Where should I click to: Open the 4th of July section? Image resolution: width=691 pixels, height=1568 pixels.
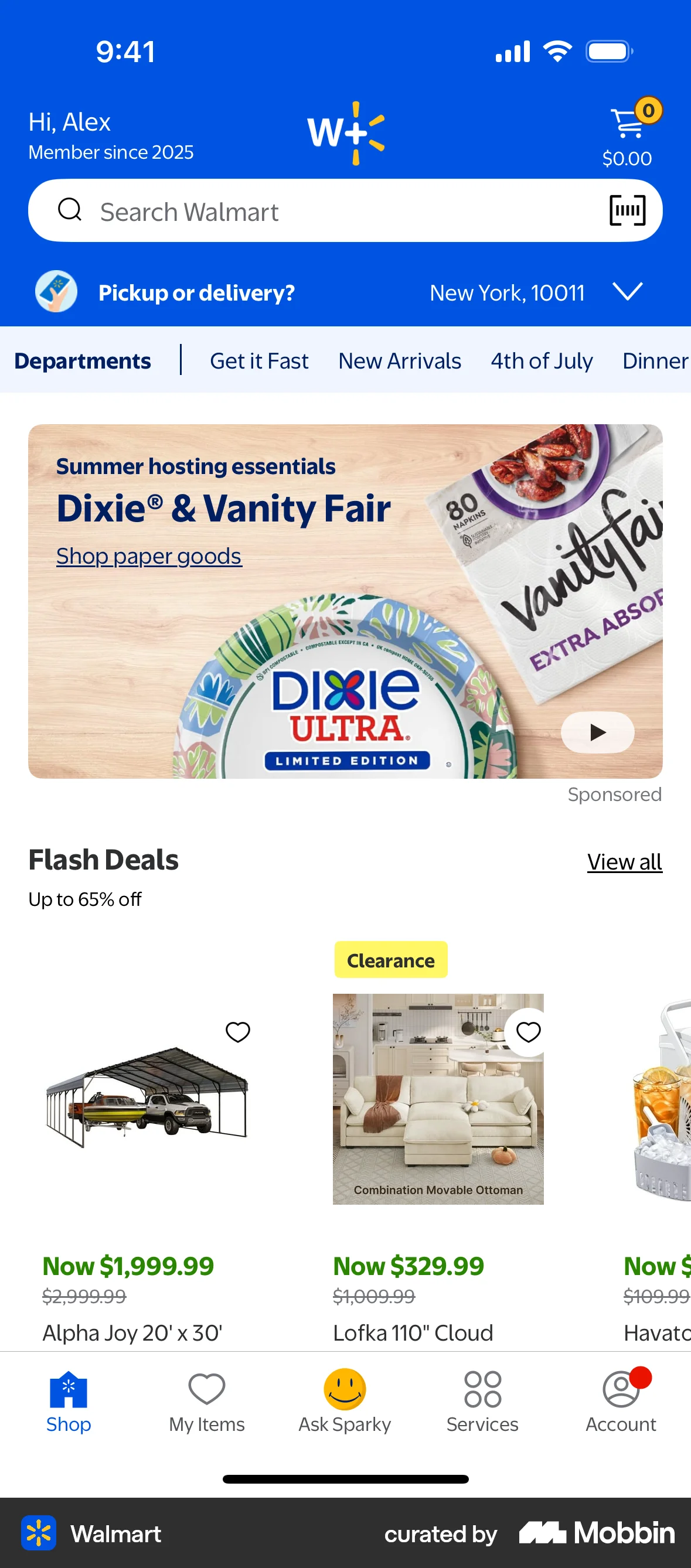(541, 360)
